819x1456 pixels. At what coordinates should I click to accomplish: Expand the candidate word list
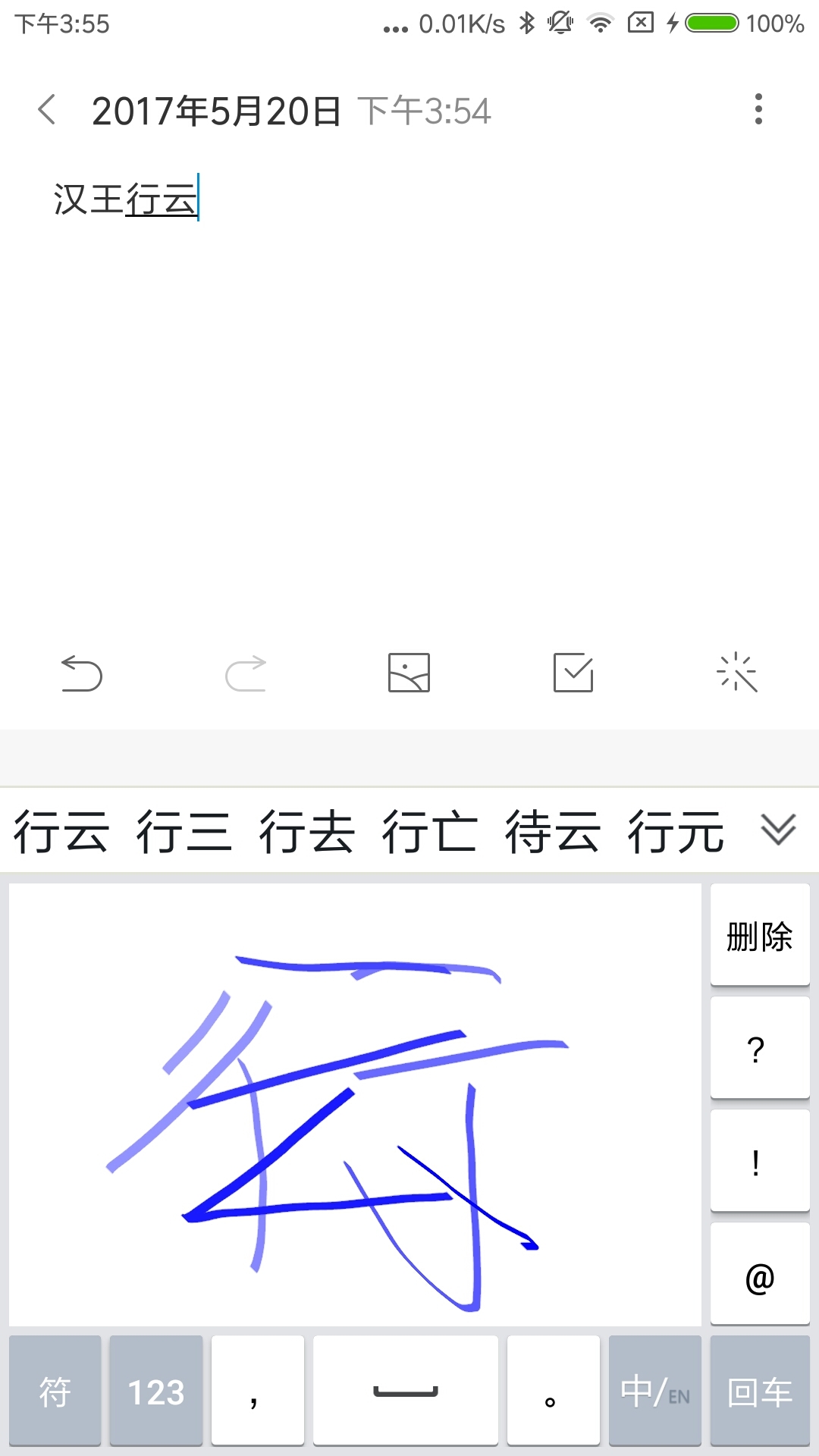pos(778,830)
